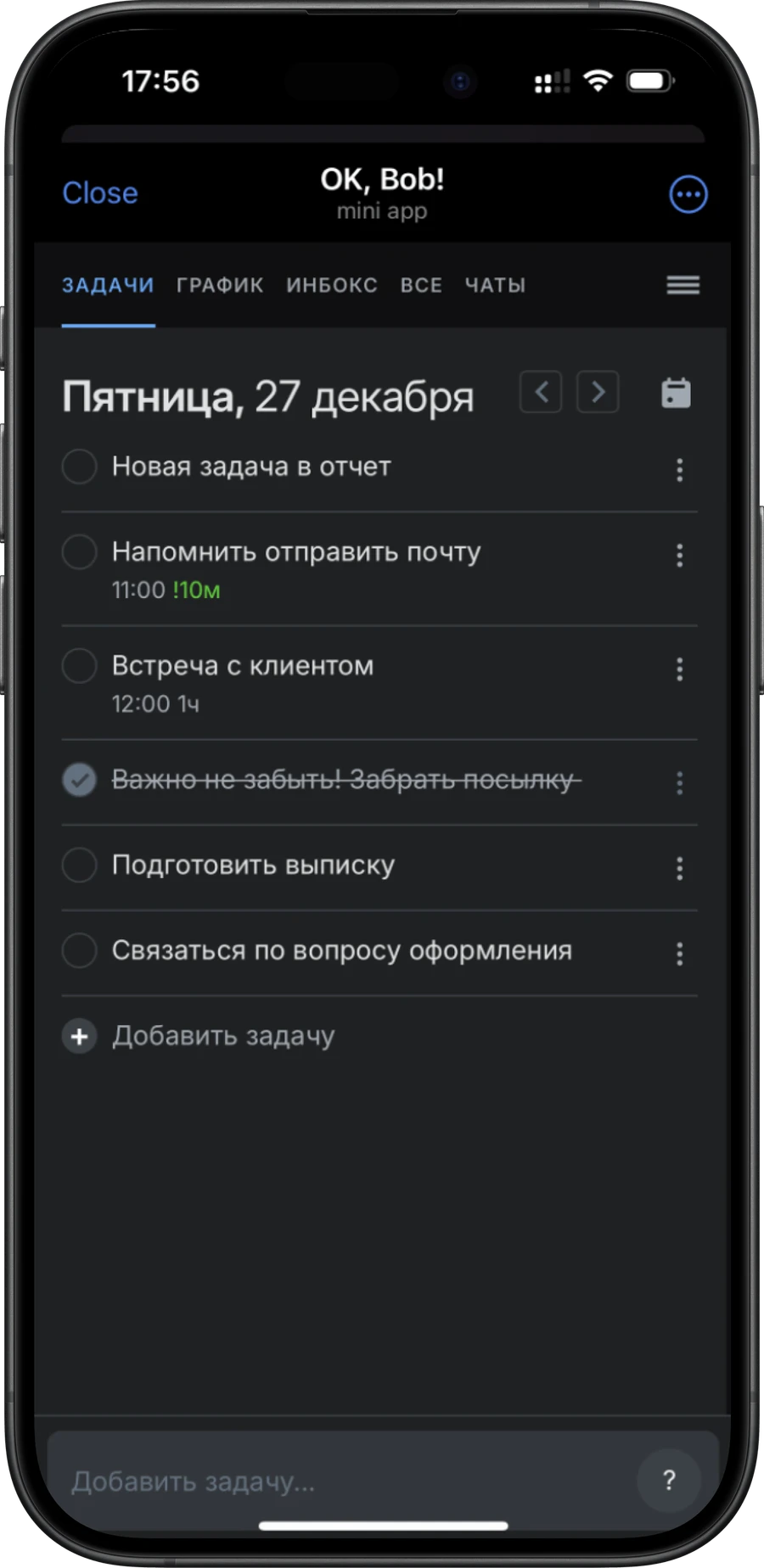This screenshot has width=764, height=1568.
Task: Switch to the ГРАФИК tab
Action: click(220, 285)
